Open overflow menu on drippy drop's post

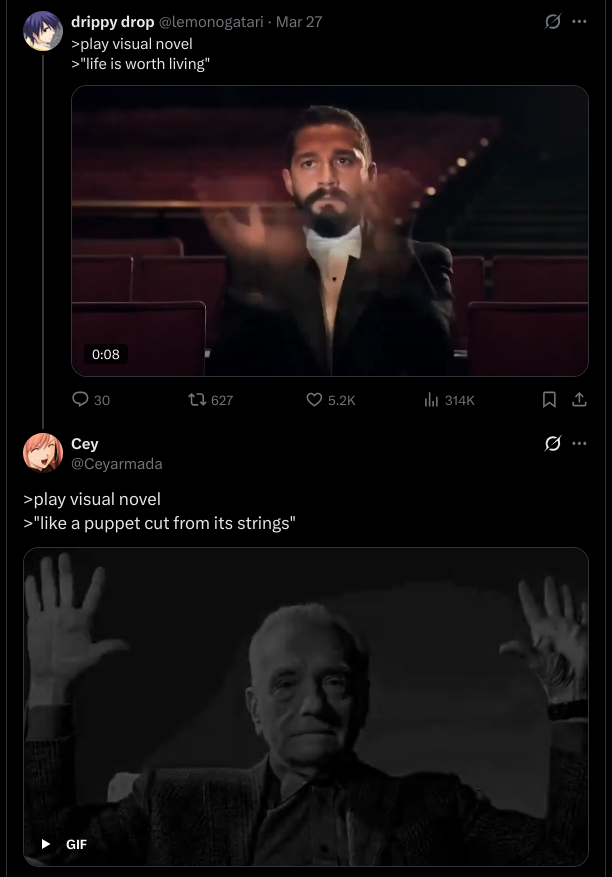(x=579, y=21)
